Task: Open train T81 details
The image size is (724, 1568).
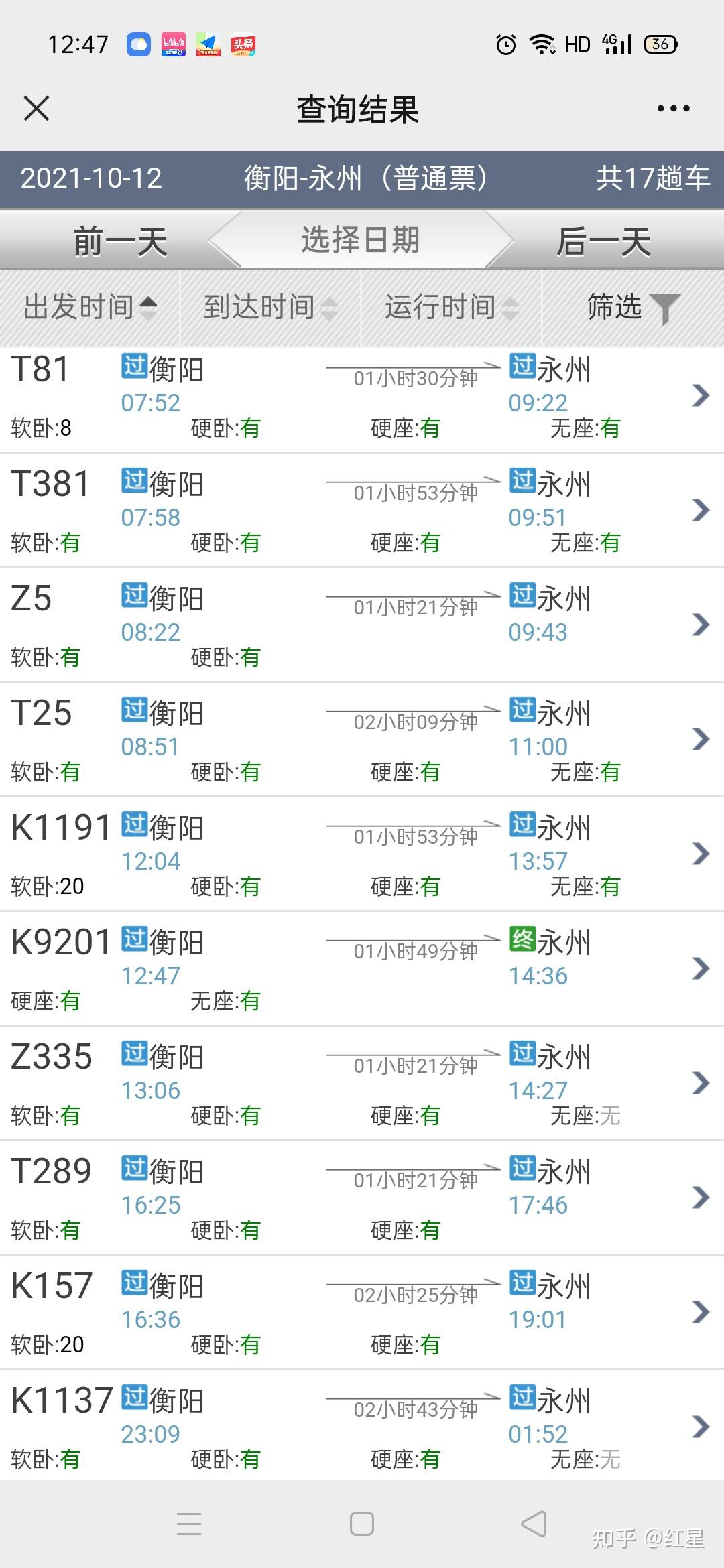Action: (362, 399)
